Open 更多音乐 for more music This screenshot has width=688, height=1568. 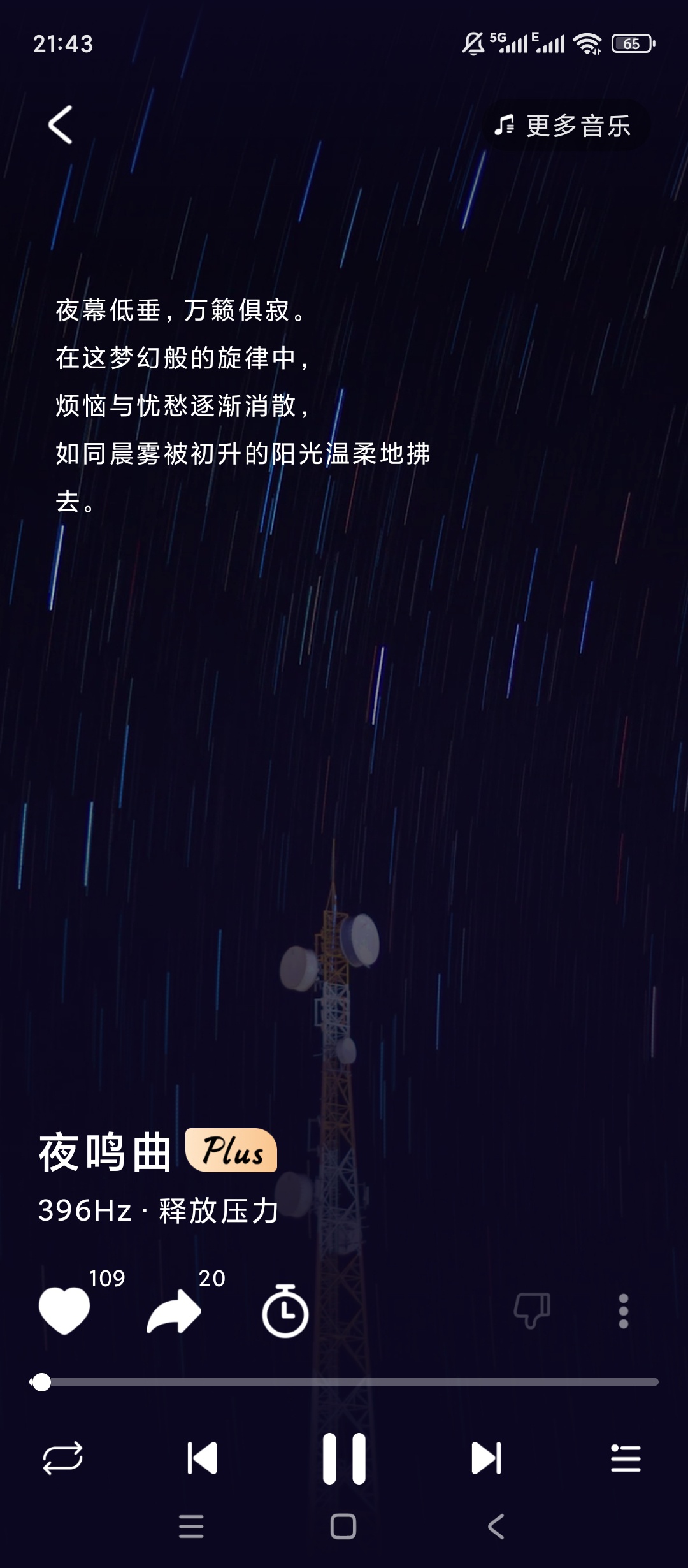pos(563,126)
